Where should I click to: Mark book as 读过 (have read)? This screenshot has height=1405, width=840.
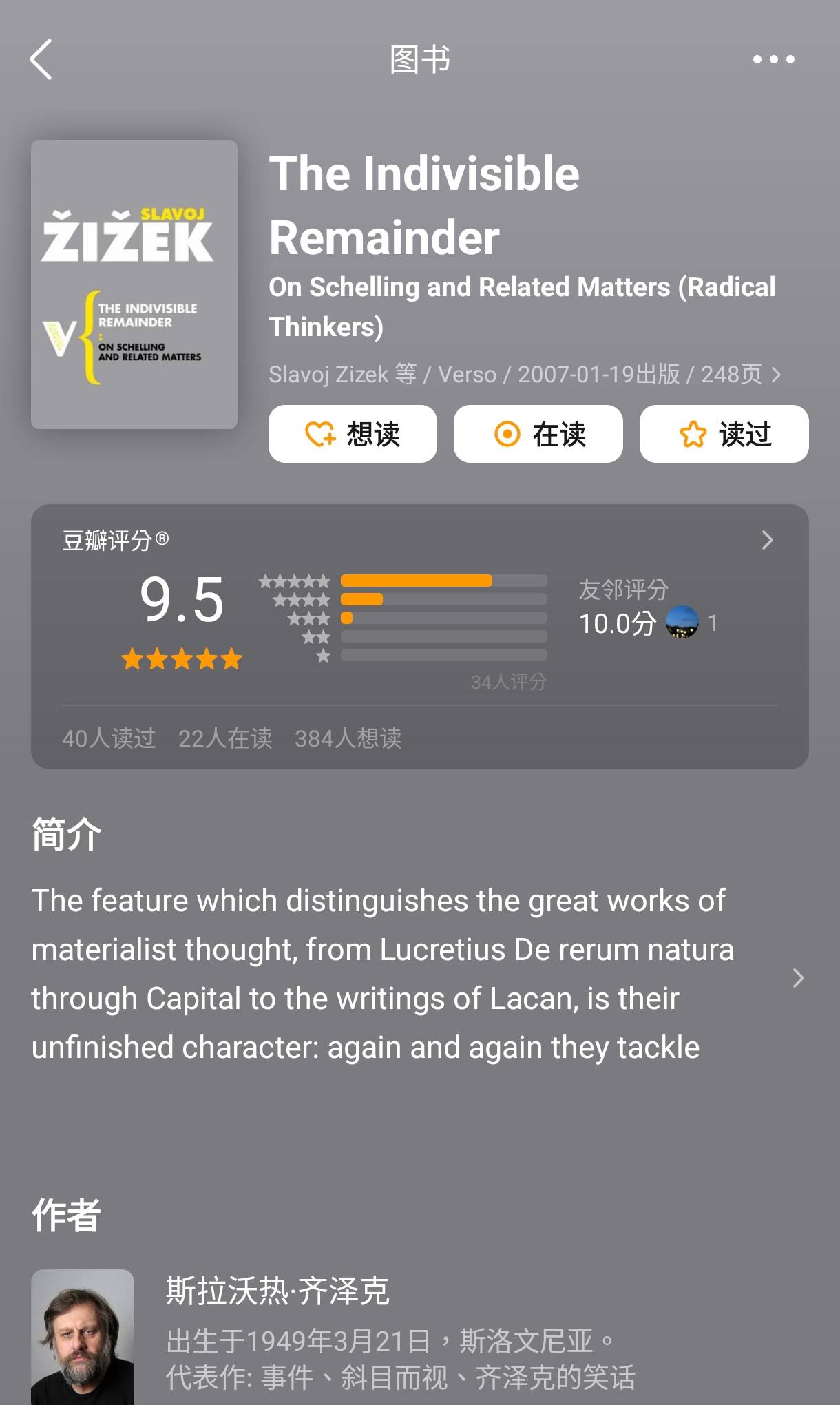click(x=724, y=434)
